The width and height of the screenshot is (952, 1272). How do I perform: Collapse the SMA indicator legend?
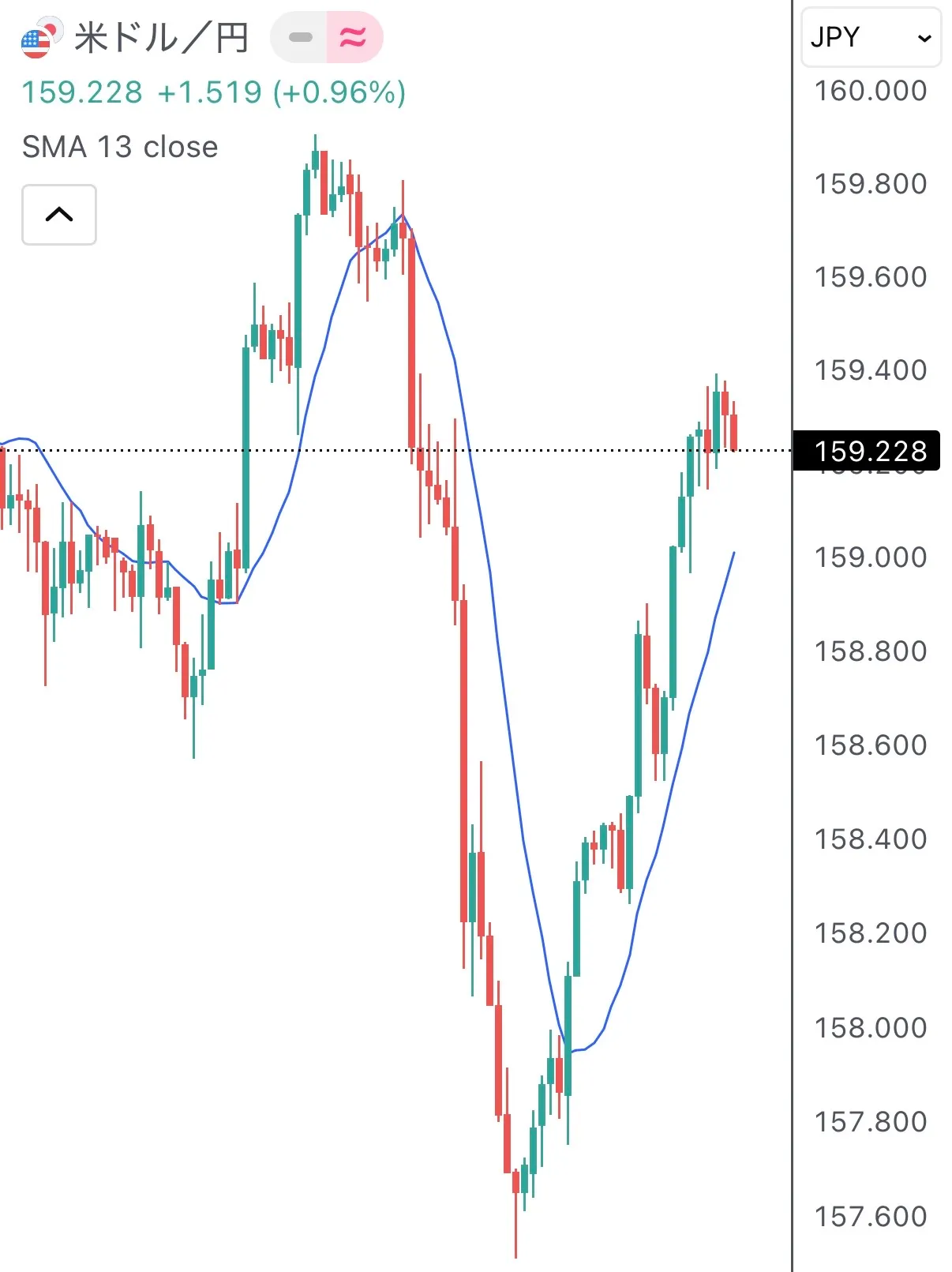59,215
